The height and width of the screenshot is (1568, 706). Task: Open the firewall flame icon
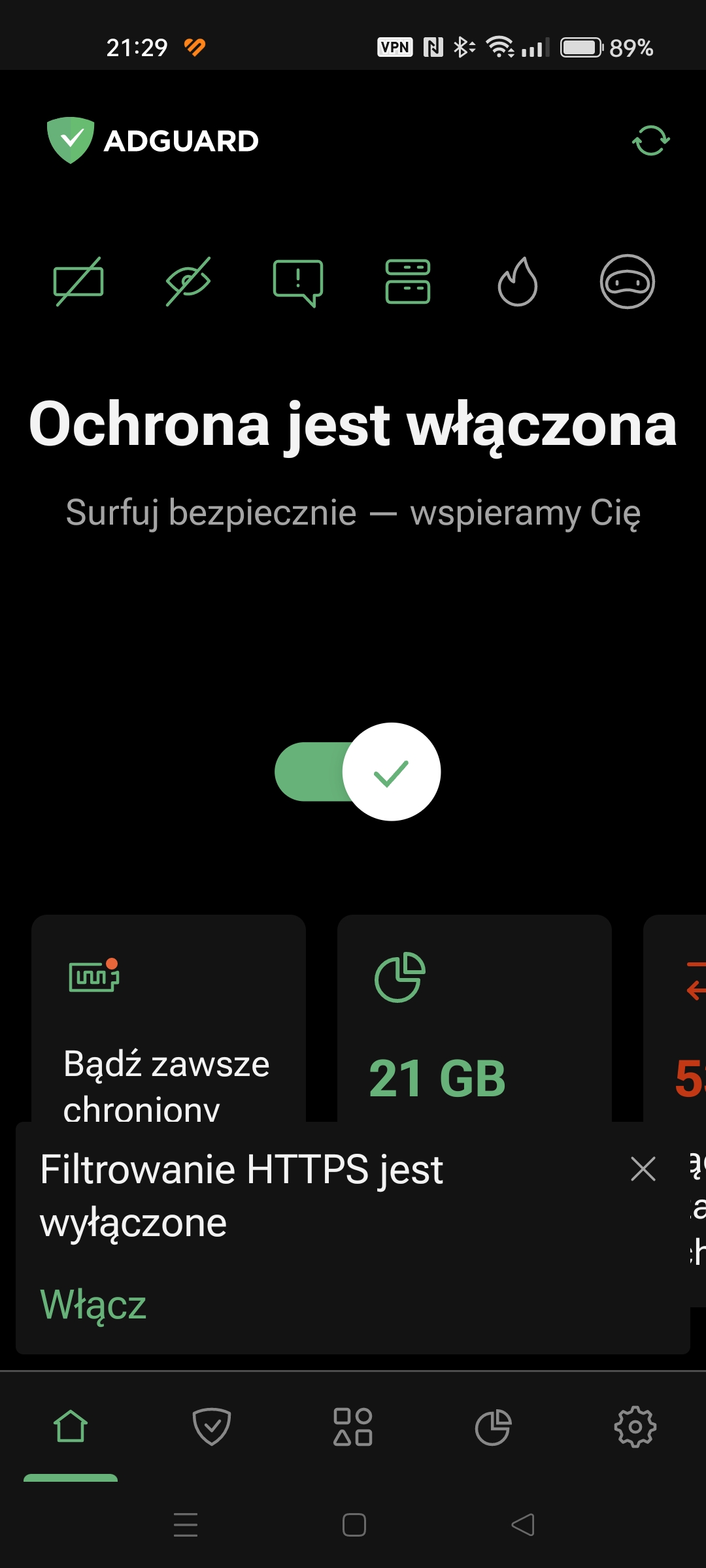pyautogui.click(x=518, y=282)
